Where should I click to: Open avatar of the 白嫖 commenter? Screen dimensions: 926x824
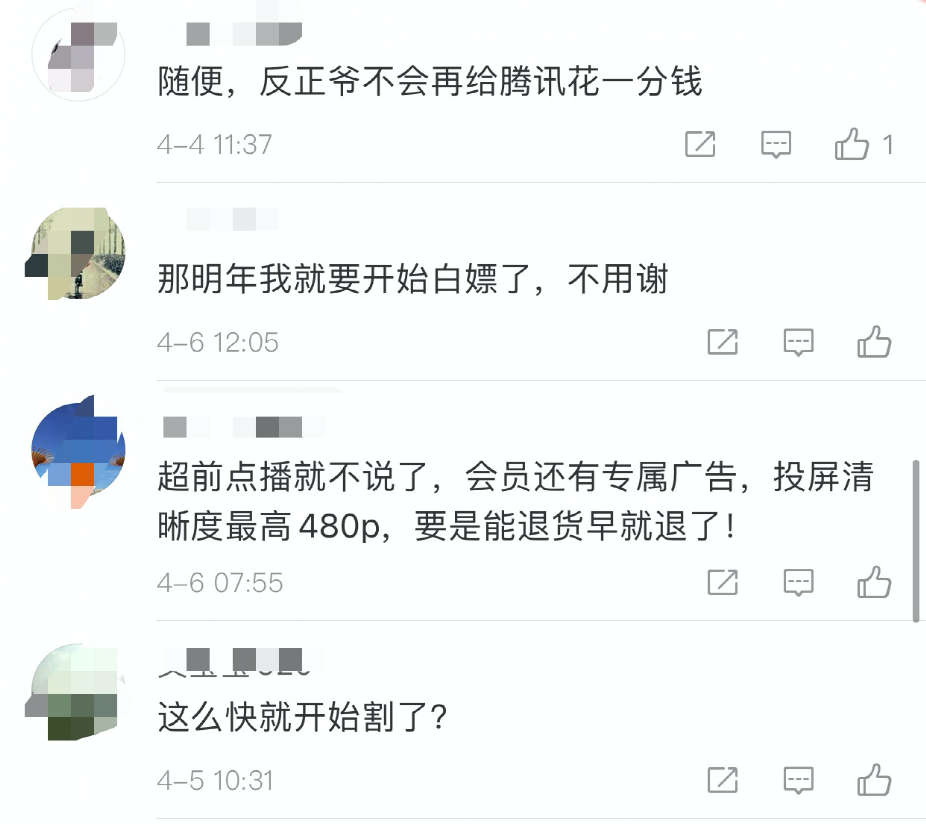click(x=78, y=254)
